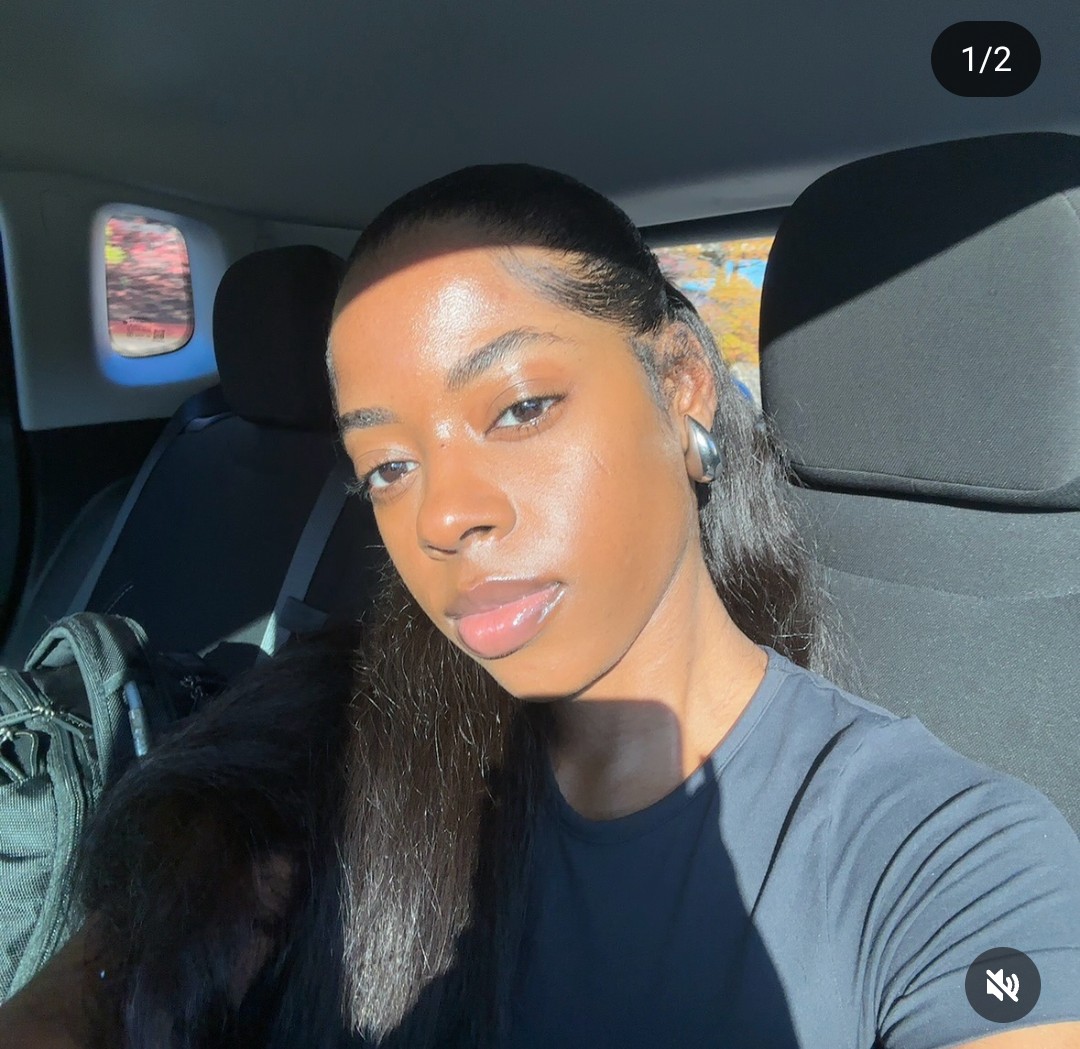Unmute the video sound
The height and width of the screenshot is (1049, 1080).
click(1002, 985)
